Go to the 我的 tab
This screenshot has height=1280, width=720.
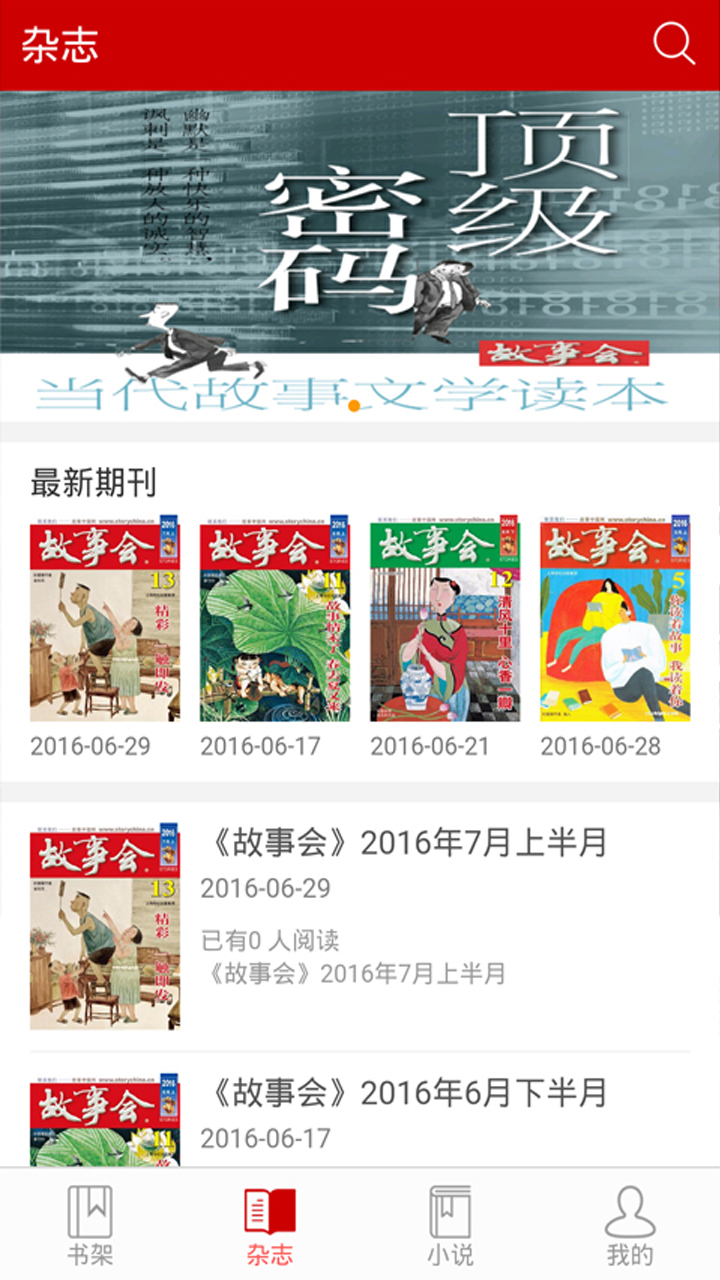[x=630, y=1225]
